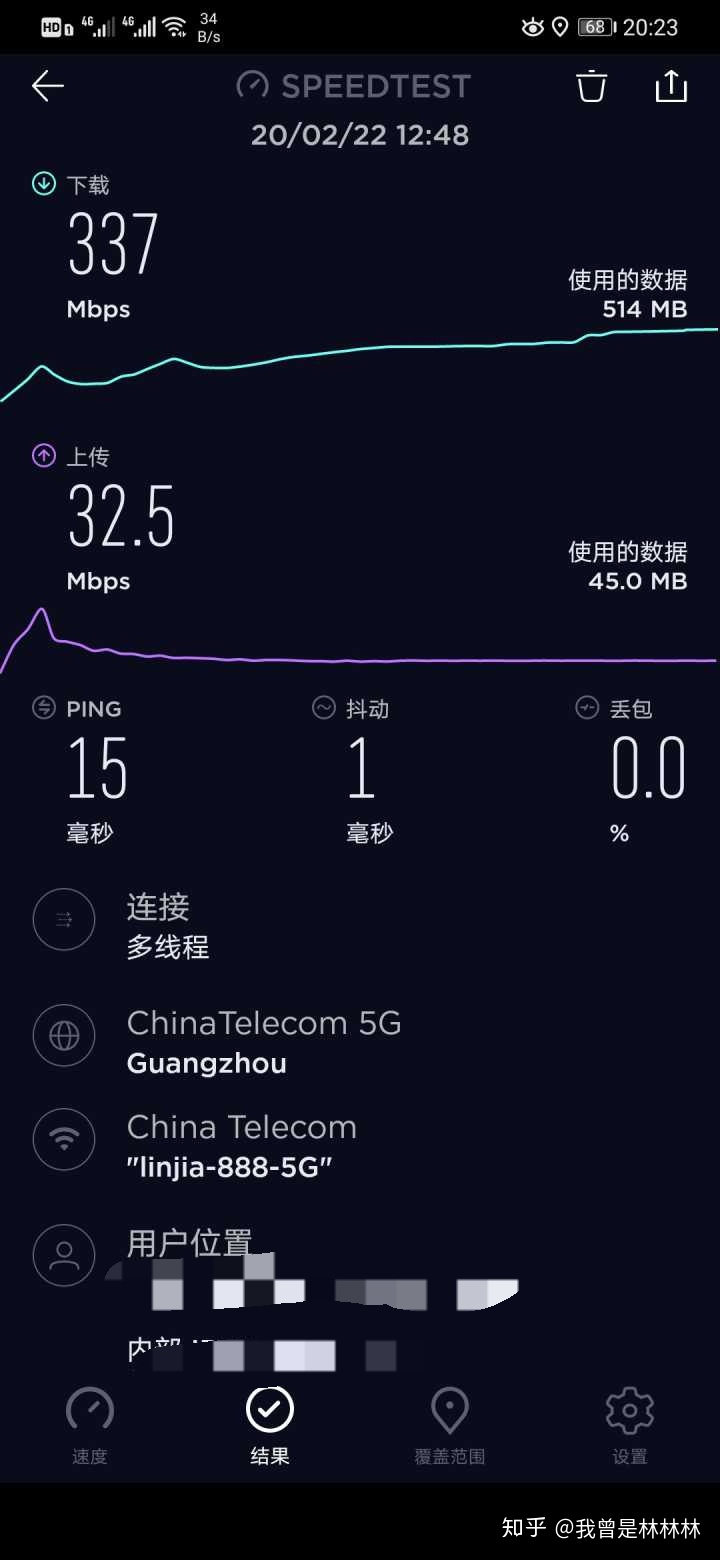This screenshot has height=1560, width=720.
Task: Tap the 覆盖范围 coverage map pin icon
Action: coord(449,1410)
